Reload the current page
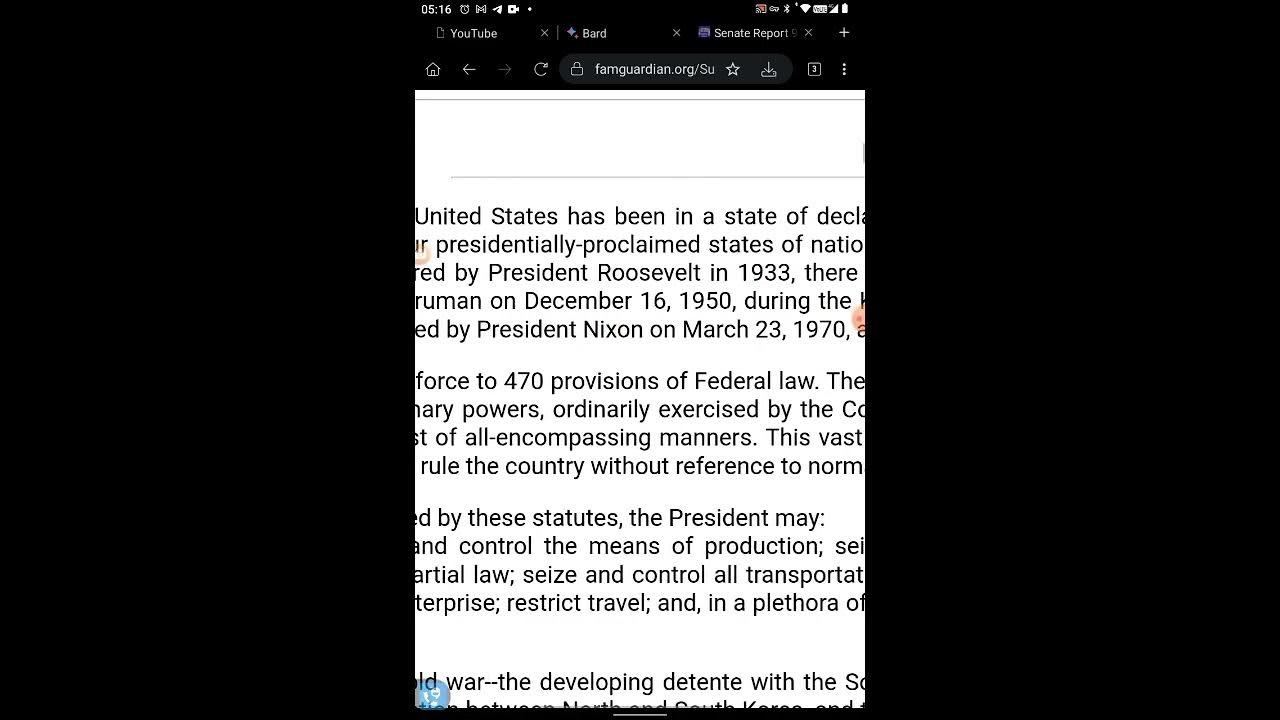 point(541,69)
